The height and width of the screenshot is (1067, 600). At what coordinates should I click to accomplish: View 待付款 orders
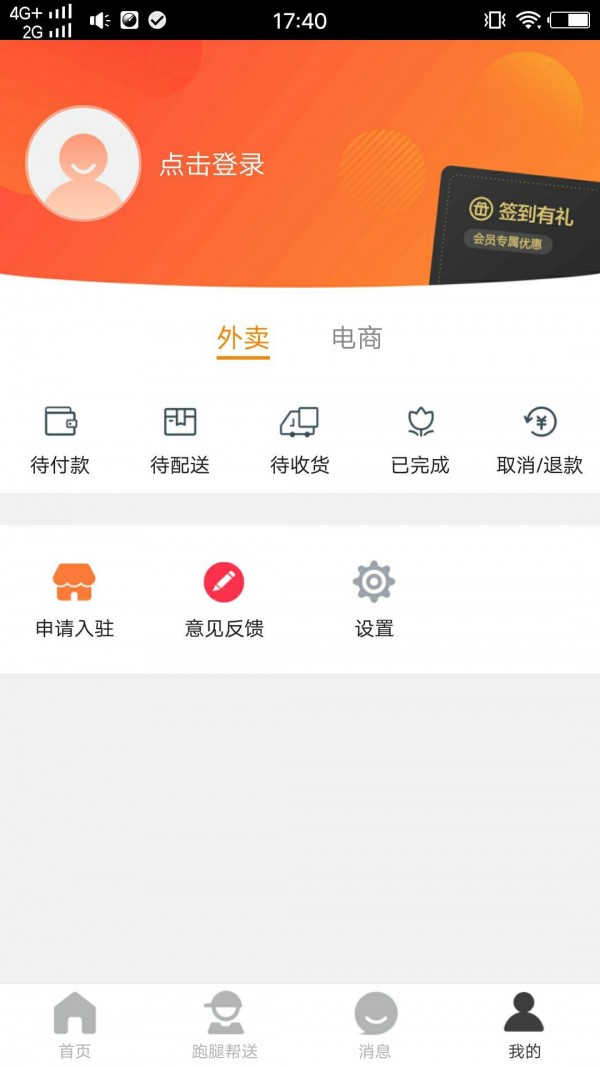pyautogui.click(x=60, y=439)
